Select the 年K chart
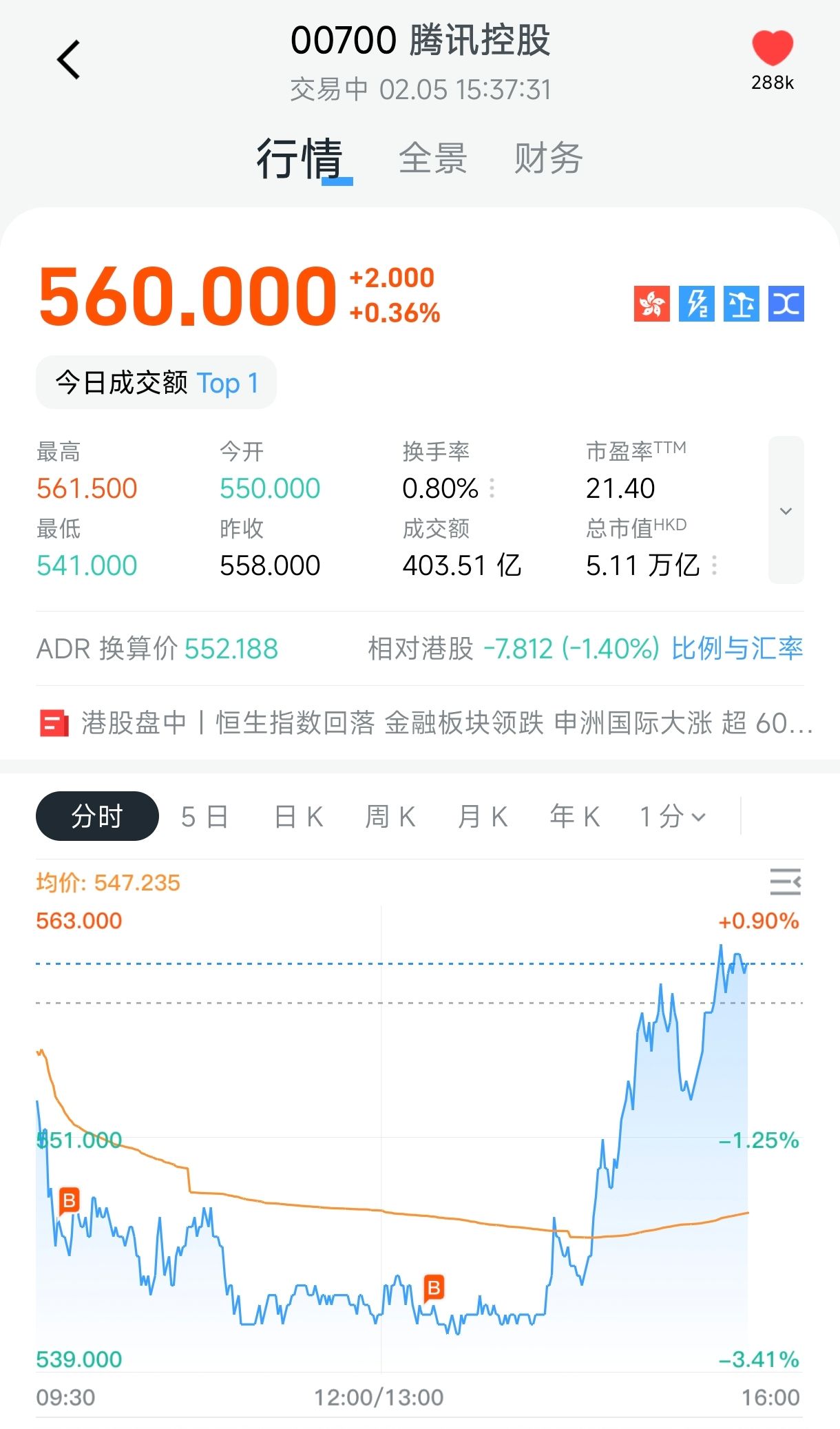This screenshot has height=1429, width=840. pos(574,817)
